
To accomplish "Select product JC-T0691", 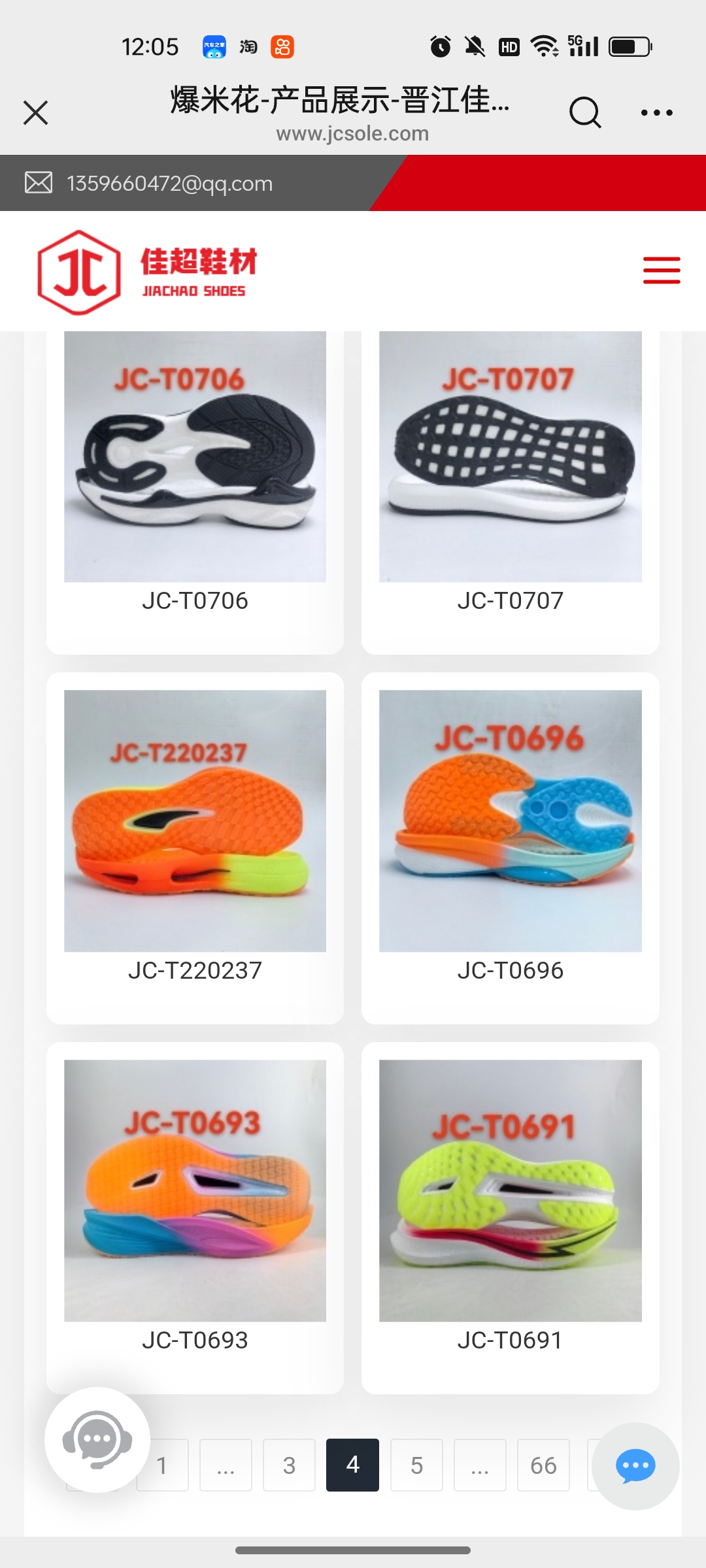I will pyautogui.click(x=510, y=1190).
